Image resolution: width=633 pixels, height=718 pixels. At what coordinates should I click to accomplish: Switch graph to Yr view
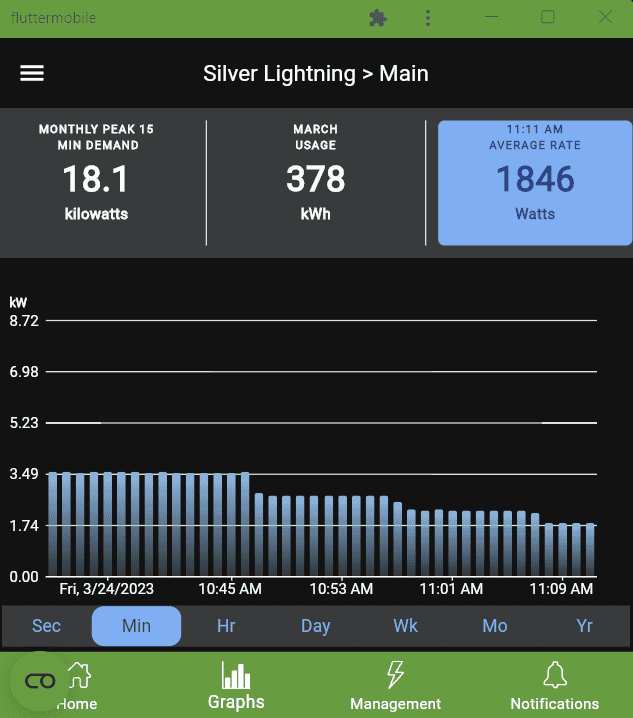585,626
